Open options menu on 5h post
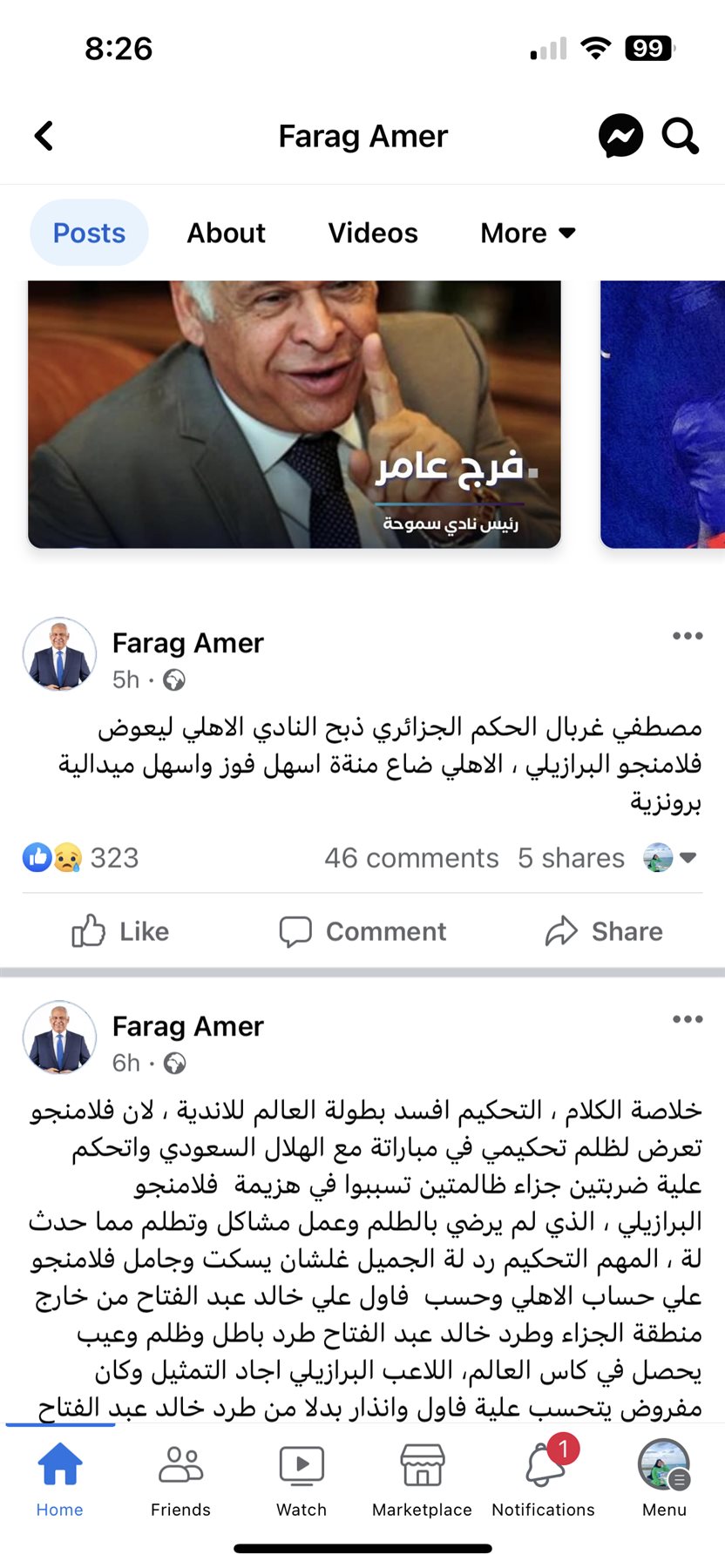Screen dimensions: 725x1568 688,636
